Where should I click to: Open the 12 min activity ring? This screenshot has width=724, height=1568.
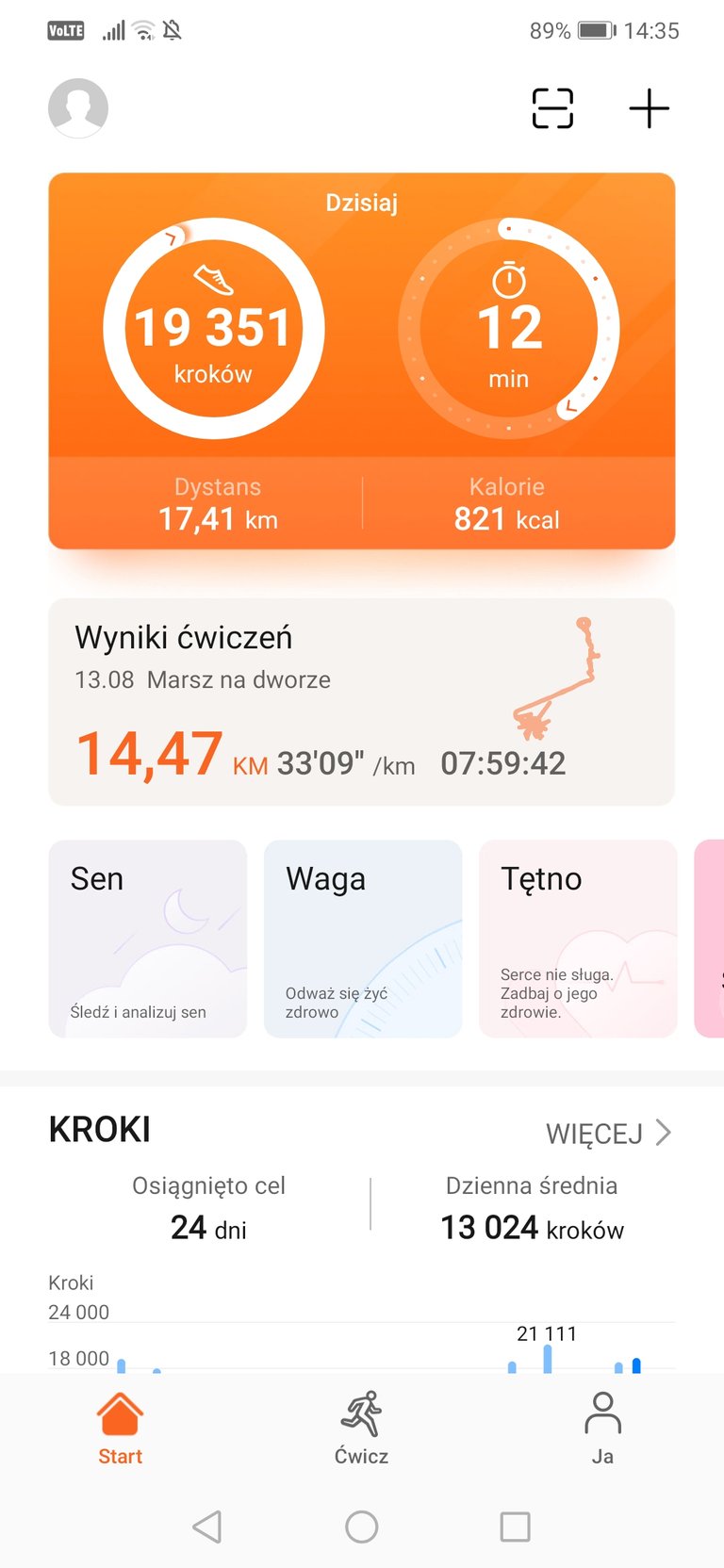coord(509,328)
